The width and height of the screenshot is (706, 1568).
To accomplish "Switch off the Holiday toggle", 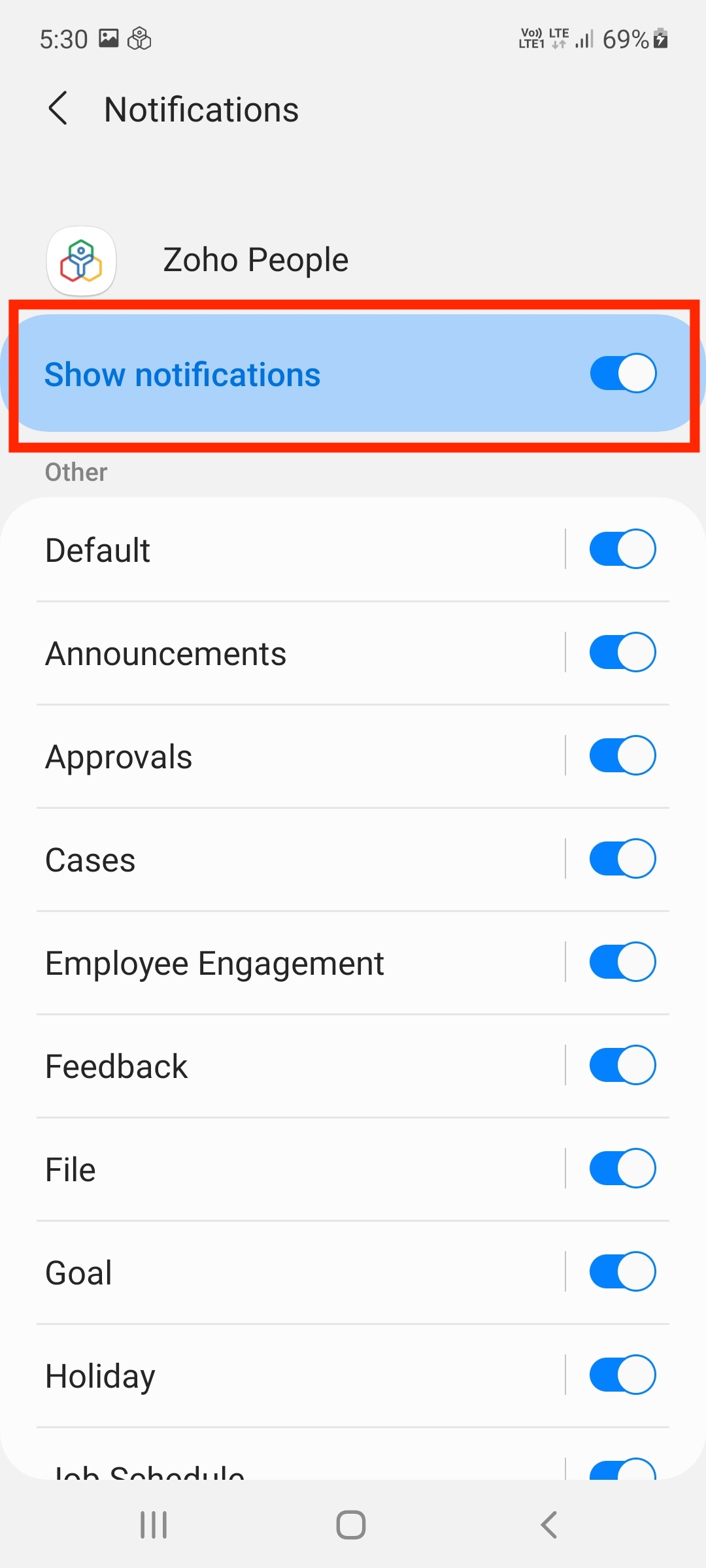I will click(623, 1375).
